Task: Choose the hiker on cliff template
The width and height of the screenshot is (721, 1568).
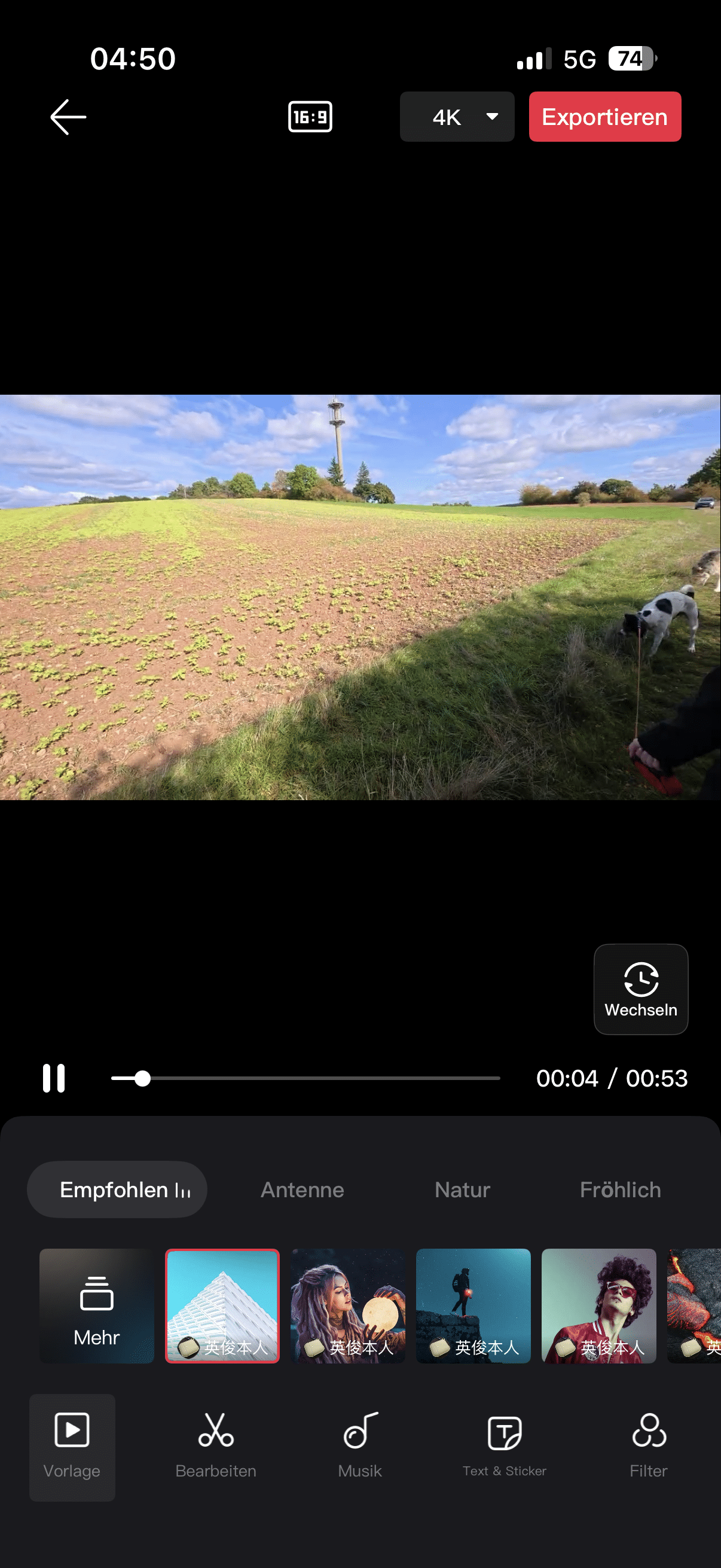Action: [x=473, y=1305]
